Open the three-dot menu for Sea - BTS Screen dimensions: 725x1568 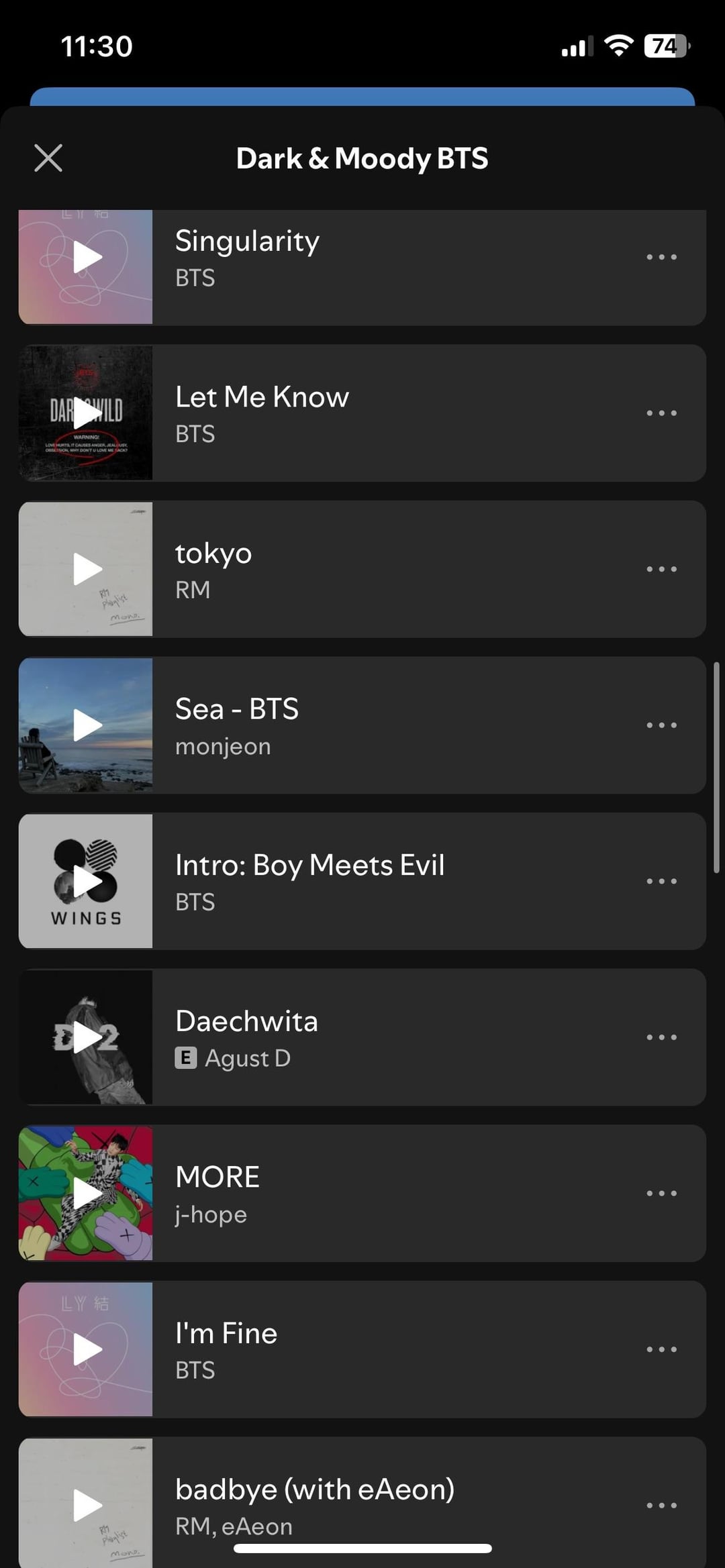(661, 725)
